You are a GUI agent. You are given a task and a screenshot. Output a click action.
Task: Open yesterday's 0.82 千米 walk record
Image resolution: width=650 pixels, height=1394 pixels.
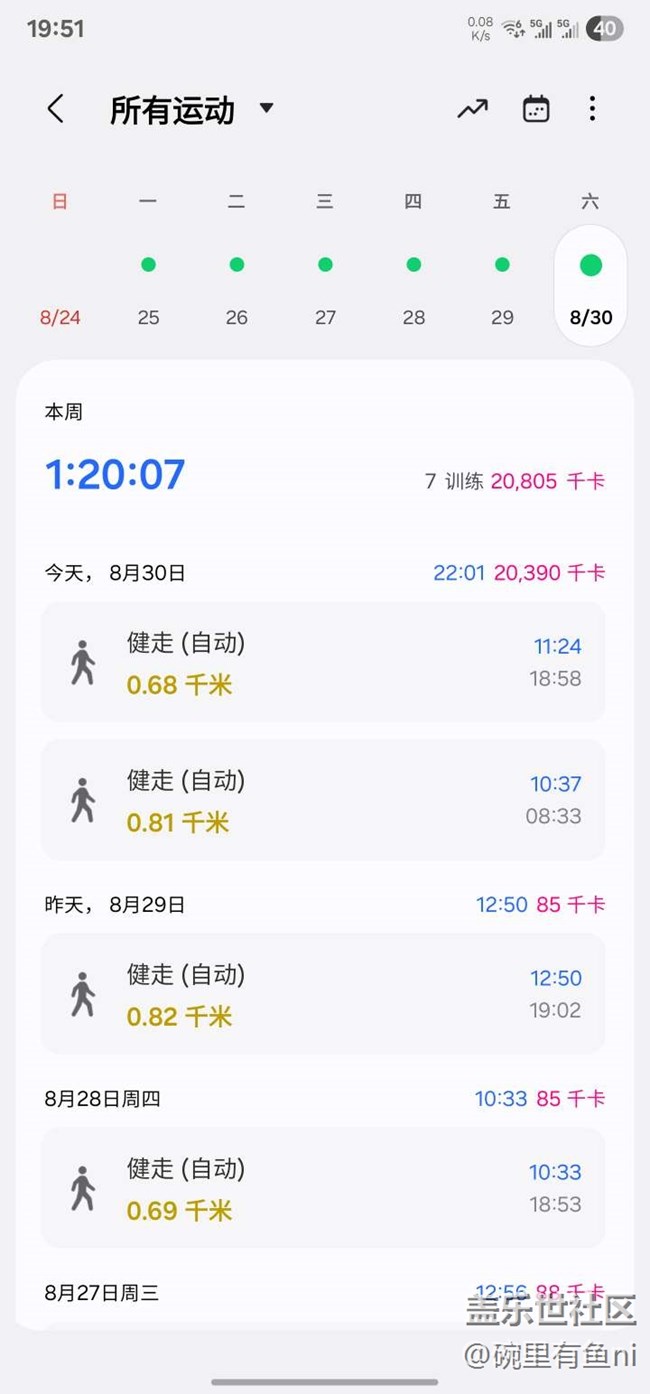coord(323,994)
